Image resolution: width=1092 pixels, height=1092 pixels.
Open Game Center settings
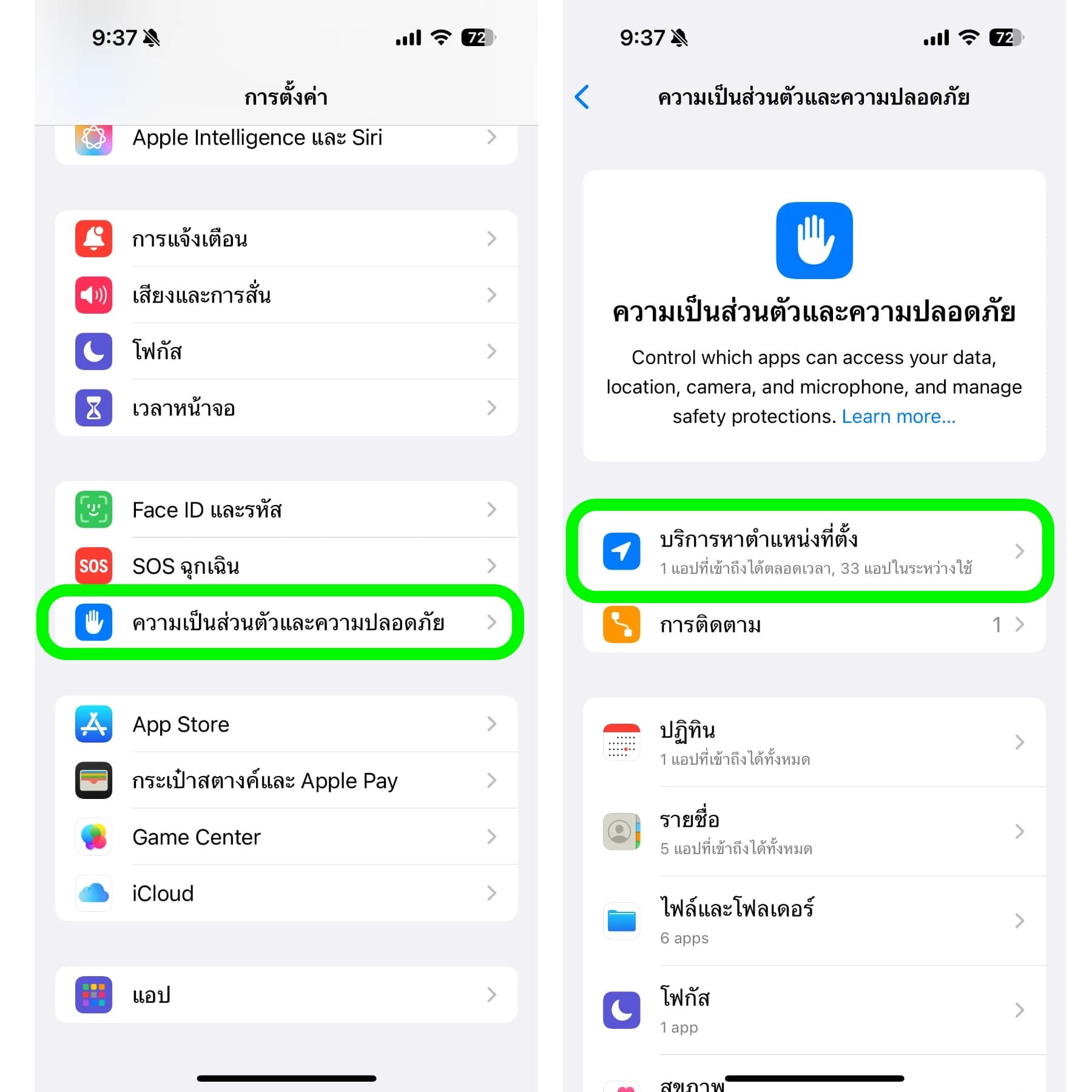(285, 837)
